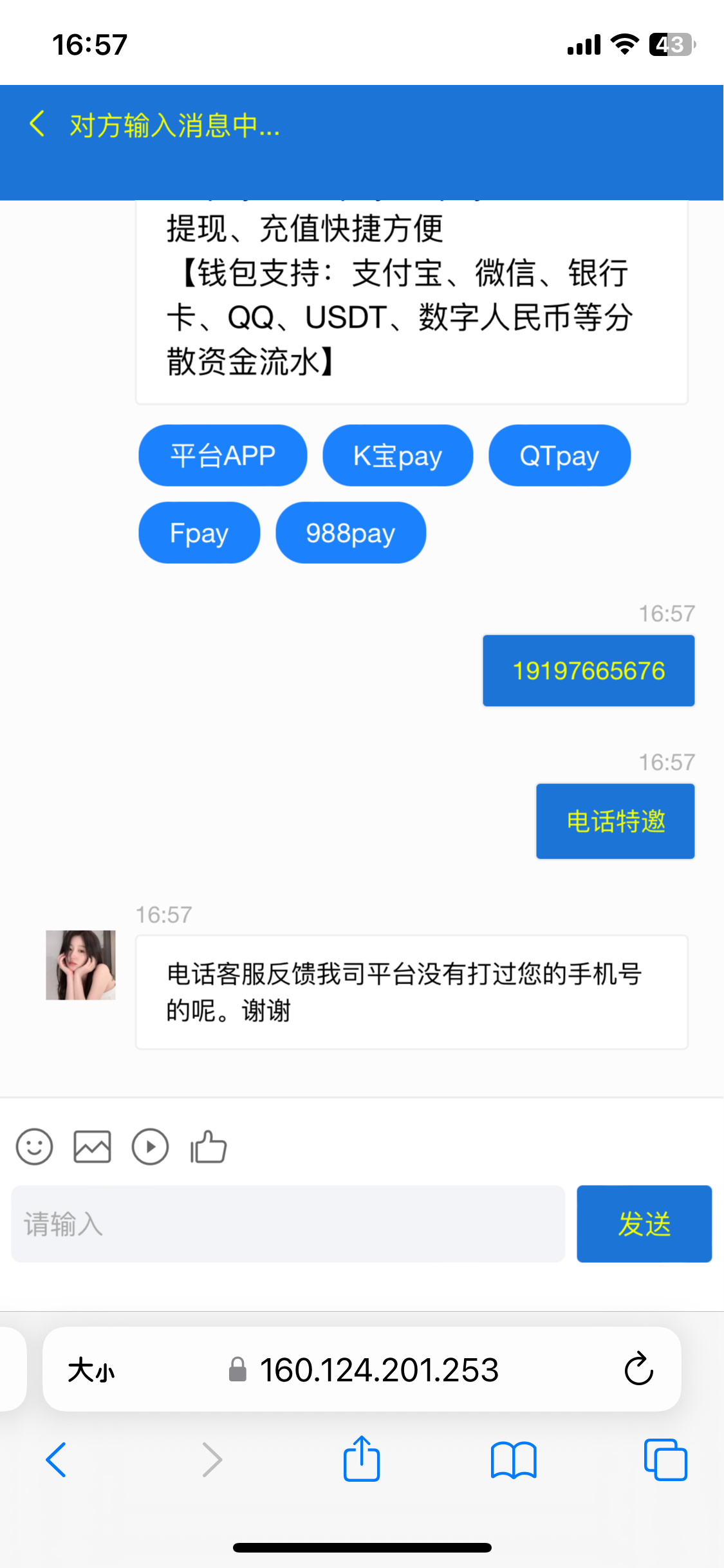Open the 大小 page settings menu
Viewport: 724px width, 1568px height.
coord(91,1370)
